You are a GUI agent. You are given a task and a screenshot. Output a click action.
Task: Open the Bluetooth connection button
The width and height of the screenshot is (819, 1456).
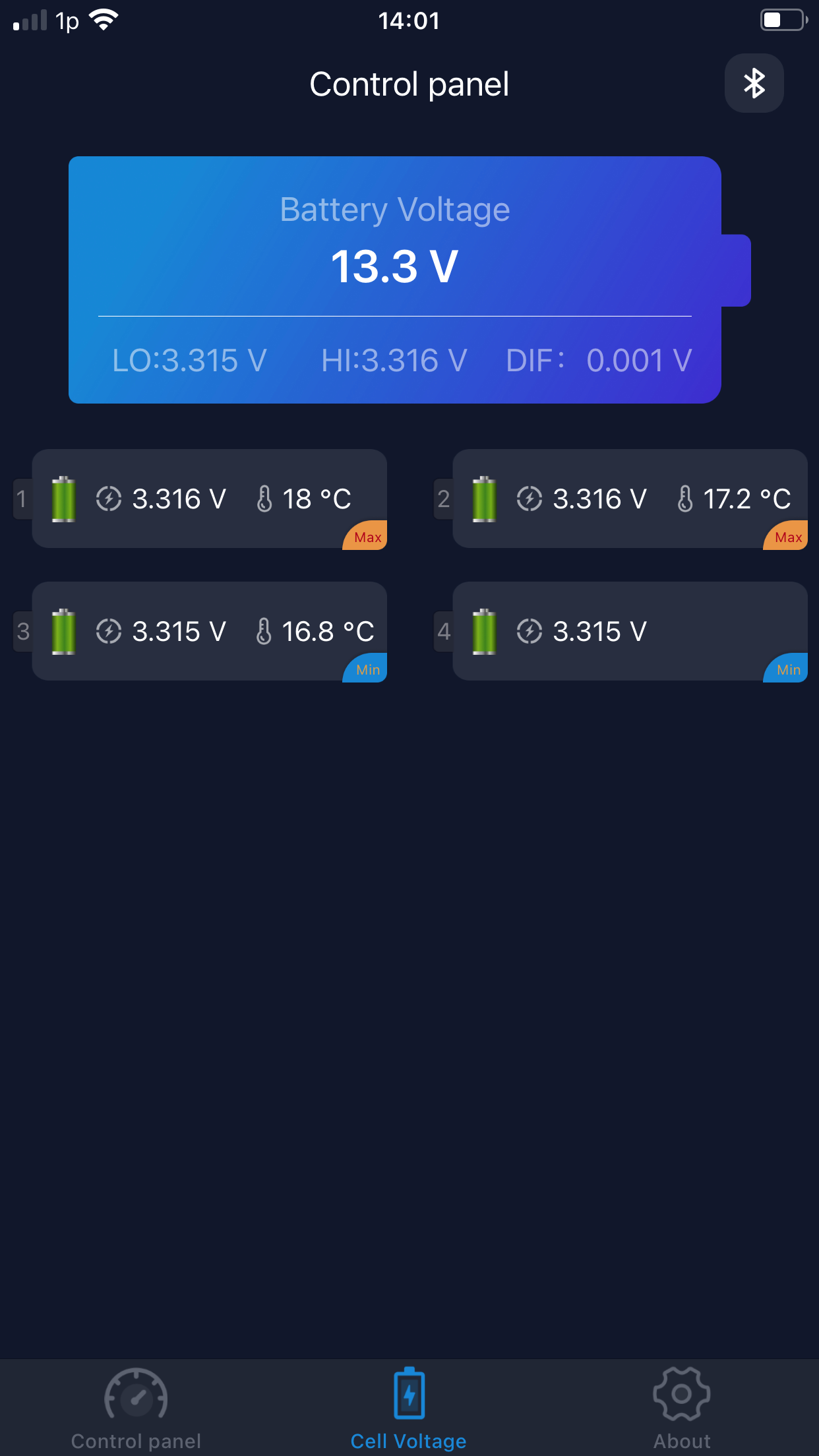click(x=754, y=83)
